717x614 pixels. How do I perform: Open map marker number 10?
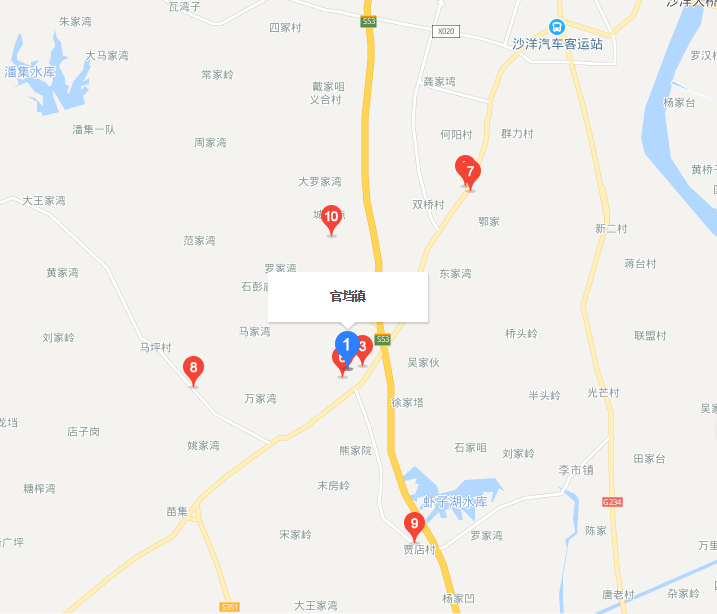332,217
